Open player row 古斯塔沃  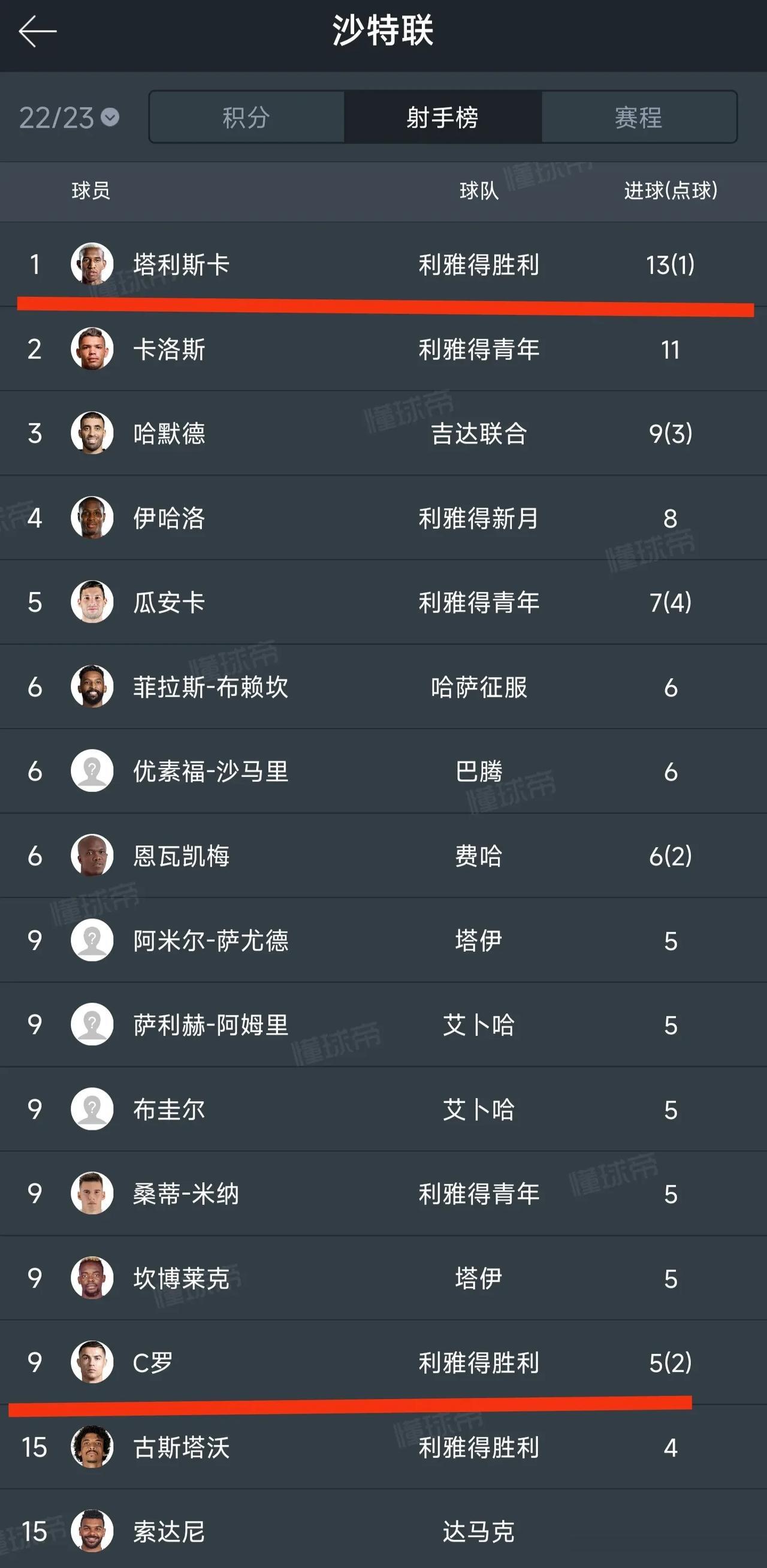[383, 1448]
